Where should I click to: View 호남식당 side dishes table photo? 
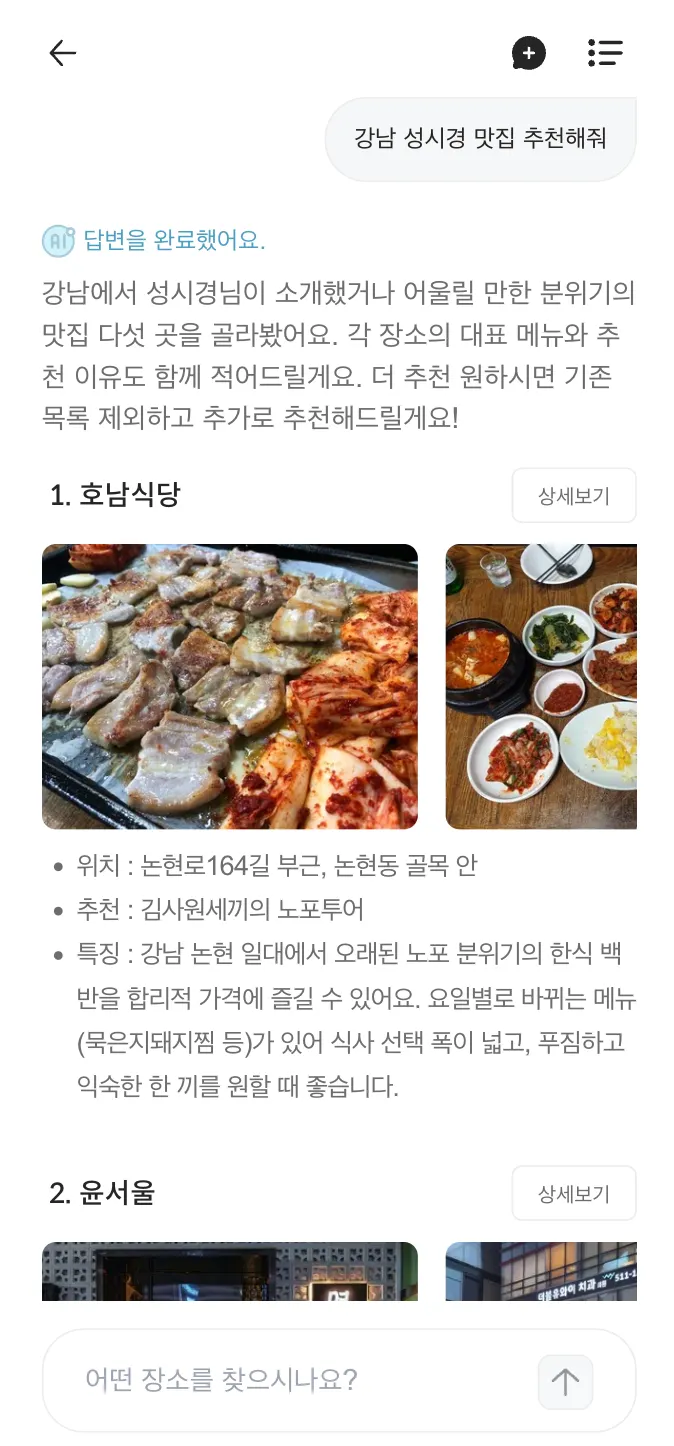click(x=541, y=686)
